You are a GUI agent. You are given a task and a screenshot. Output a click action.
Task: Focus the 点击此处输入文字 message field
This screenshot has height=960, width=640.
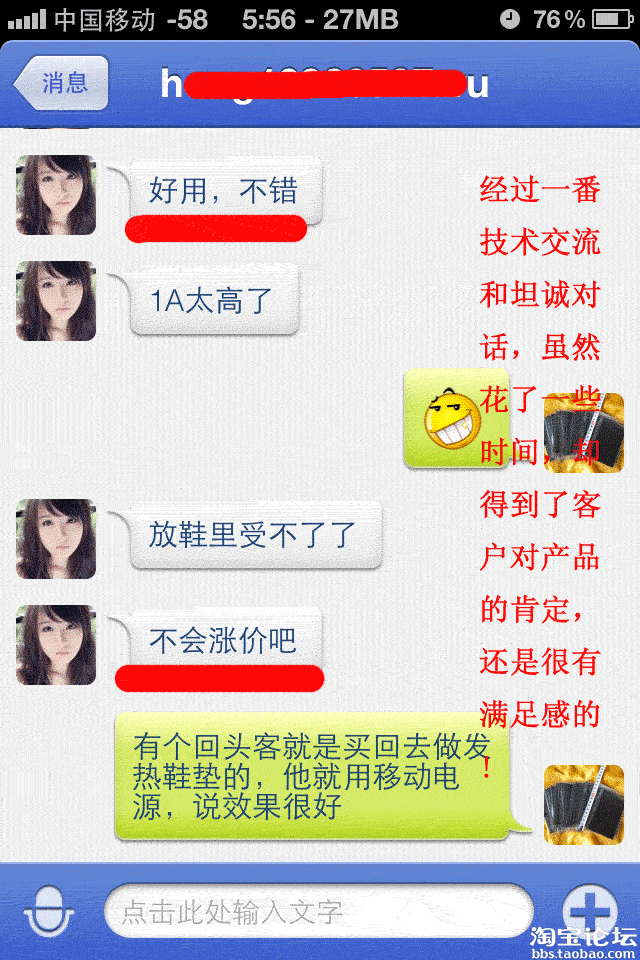tap(318, 911)
